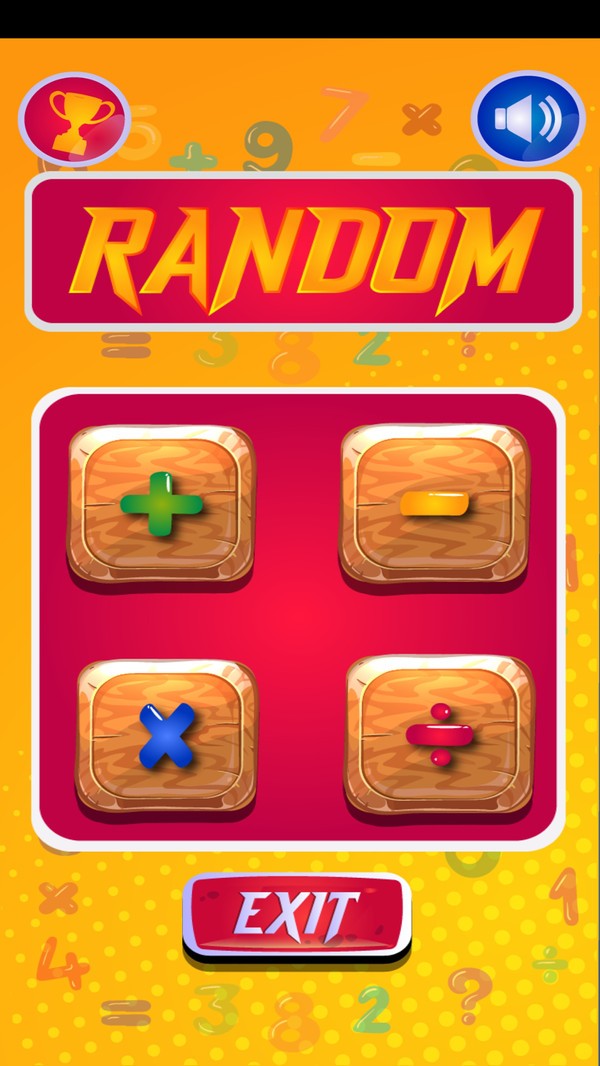Open the trophy leaderboard
Screen dimensions: 600x1066
click(73, 120)
